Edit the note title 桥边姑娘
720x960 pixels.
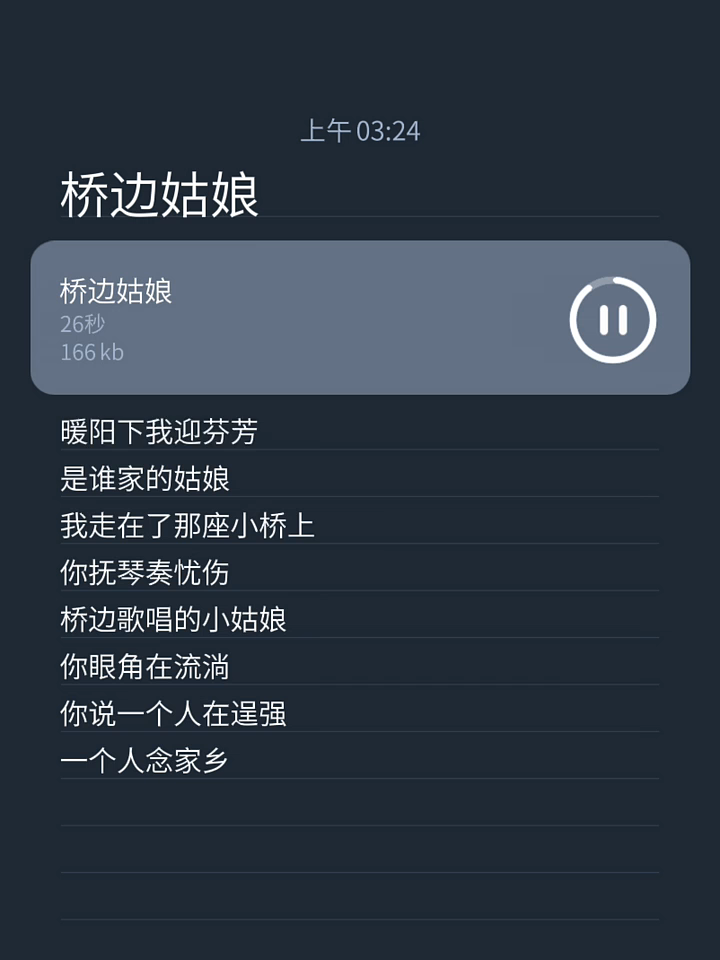(x=160, y=194)
